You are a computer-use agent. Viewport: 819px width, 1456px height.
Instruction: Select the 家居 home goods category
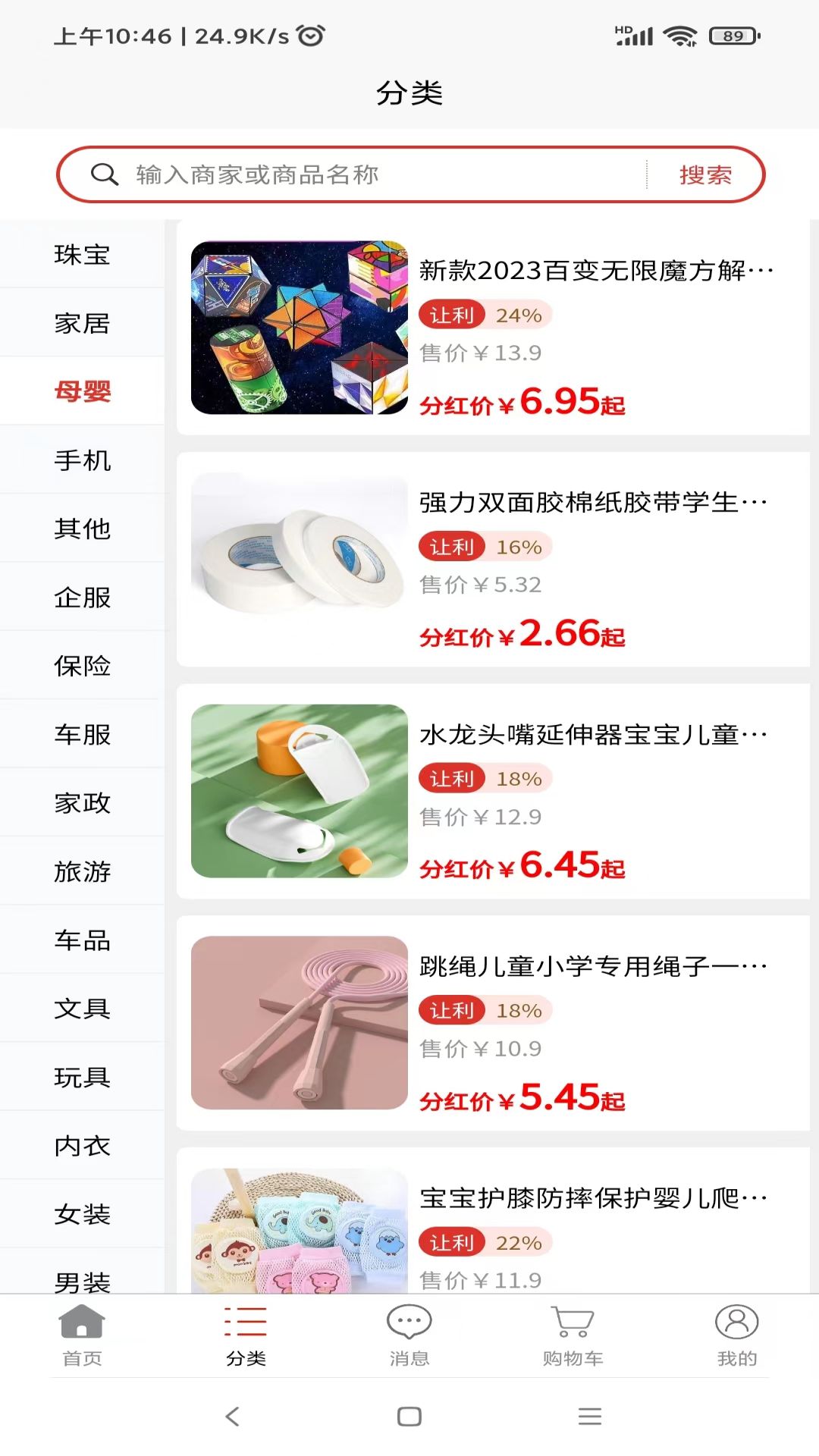[x=81, y=323]
